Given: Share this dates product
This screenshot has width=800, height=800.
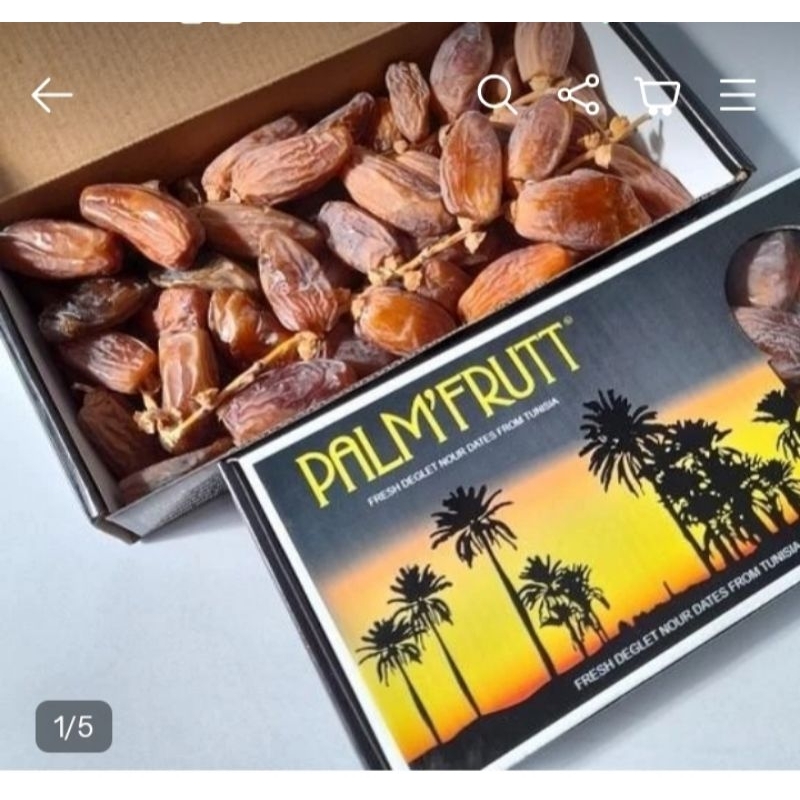Looking at the screenshot, I should (x=578, y=95).
